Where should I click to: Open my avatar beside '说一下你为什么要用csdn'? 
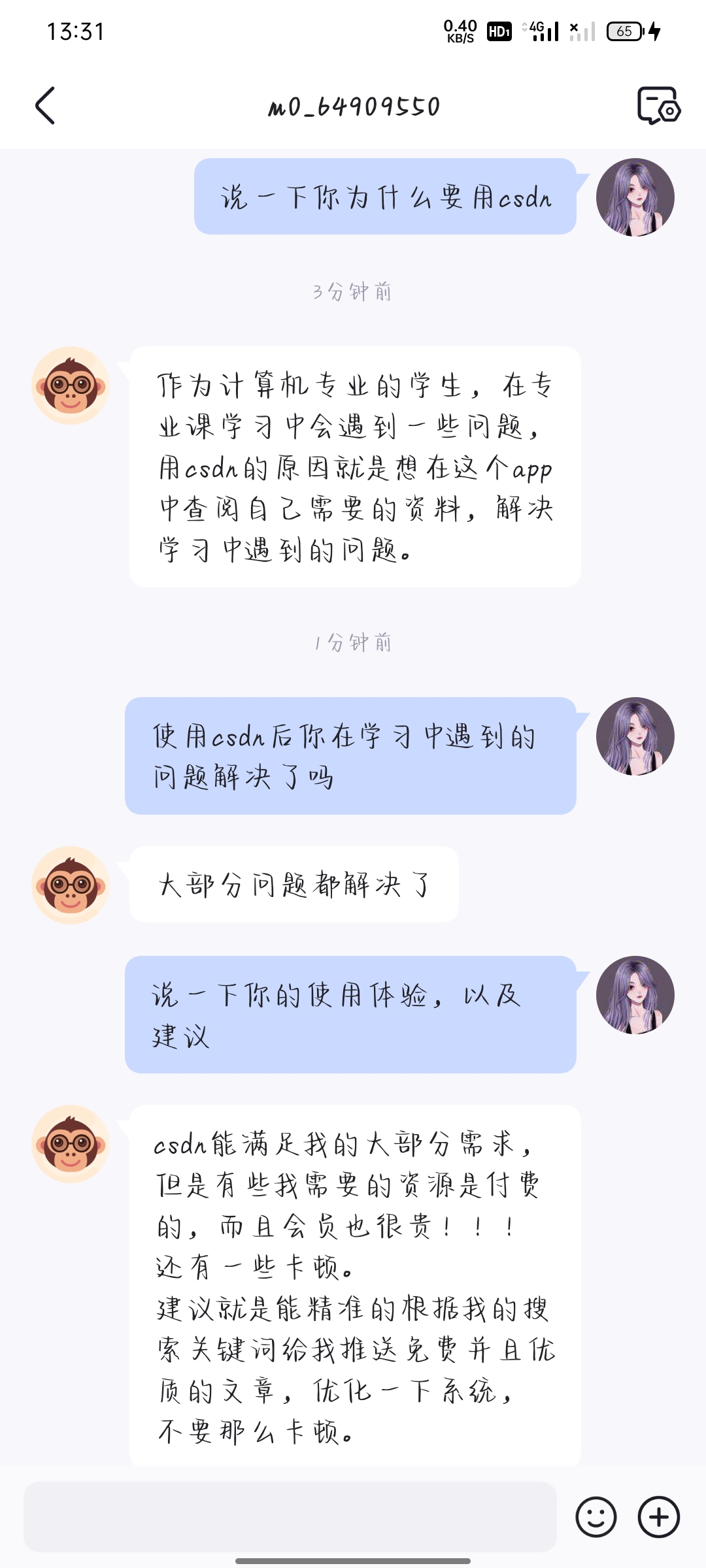click(x=635, y=197)
